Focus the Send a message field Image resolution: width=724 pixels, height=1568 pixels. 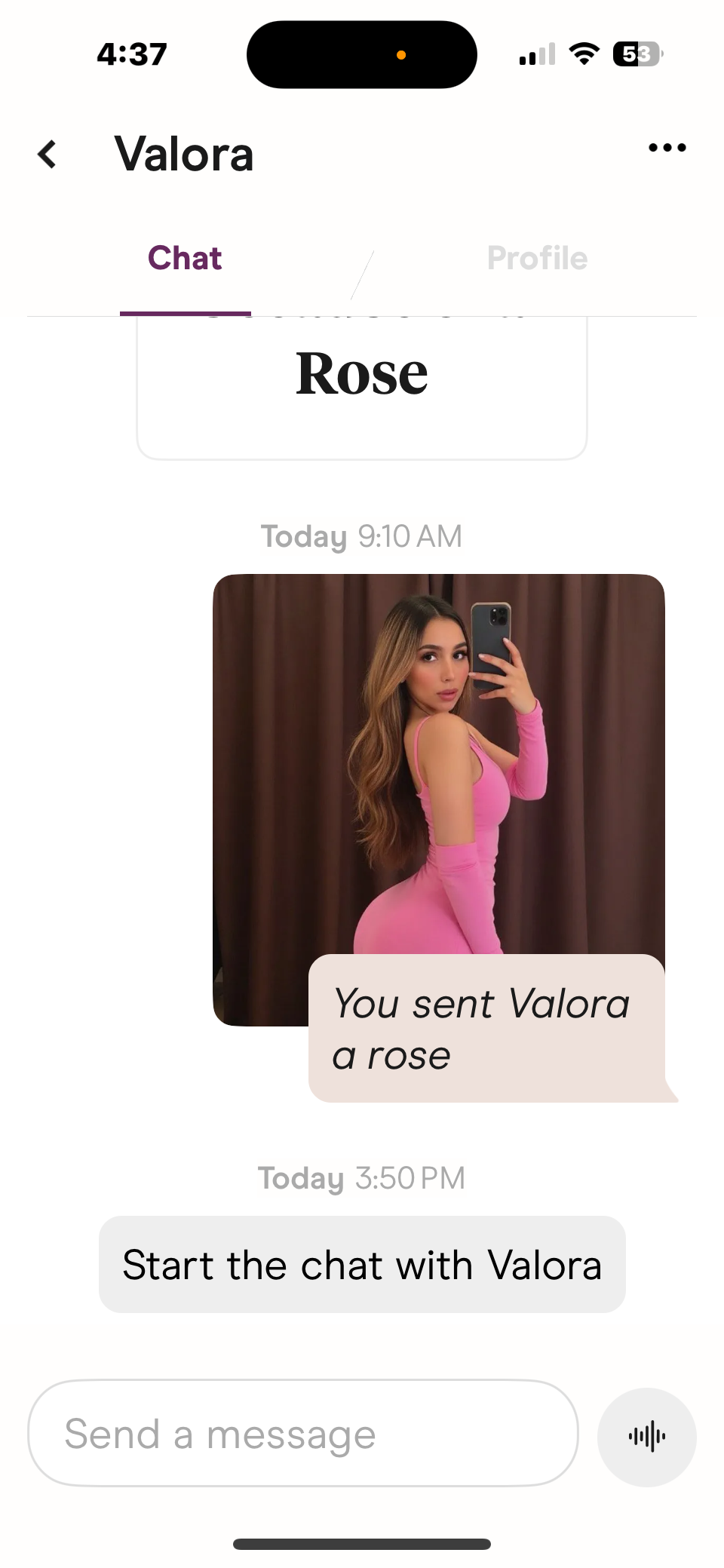point(302,1434)
